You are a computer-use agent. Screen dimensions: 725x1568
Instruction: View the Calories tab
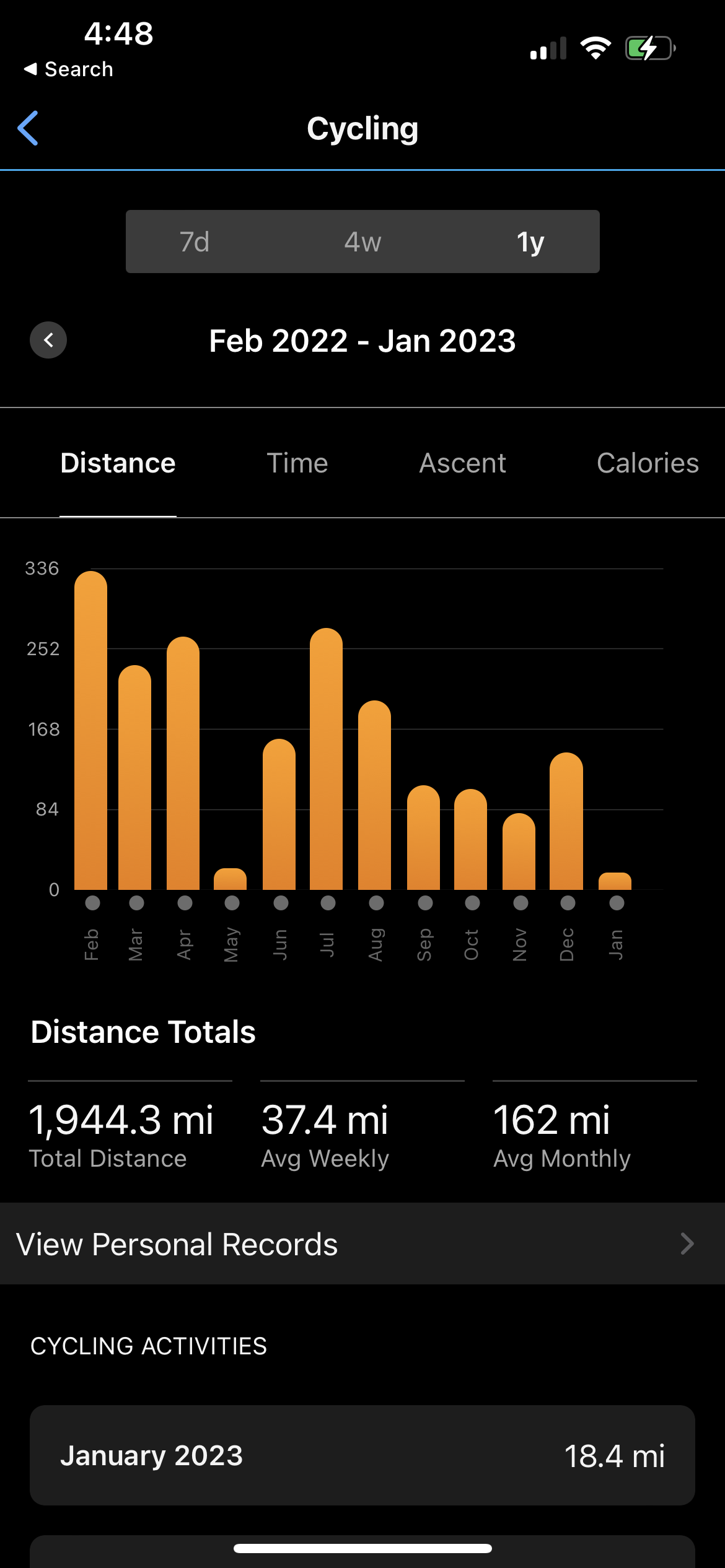coord(647,463)
